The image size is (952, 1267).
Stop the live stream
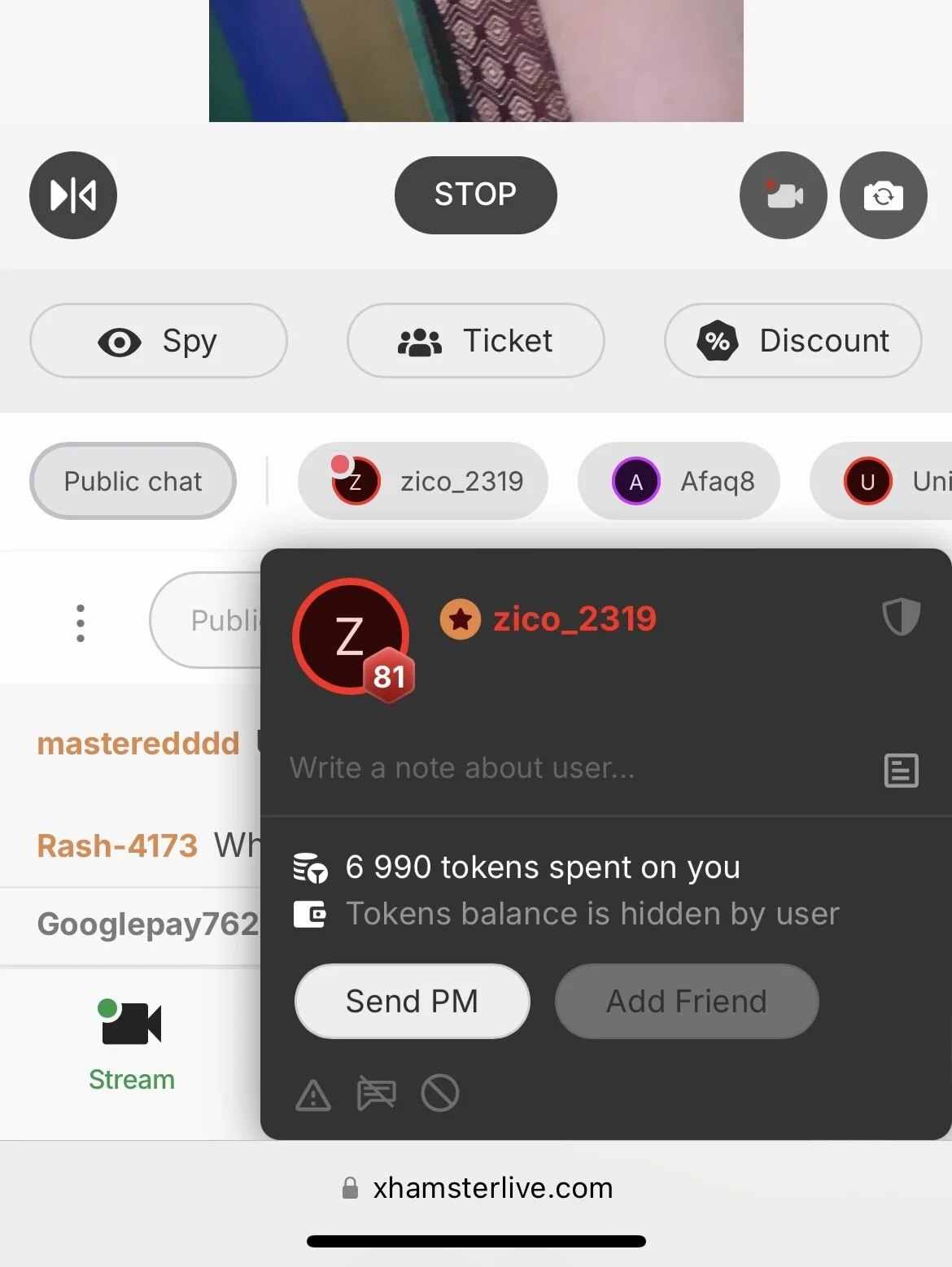[475, 195]
